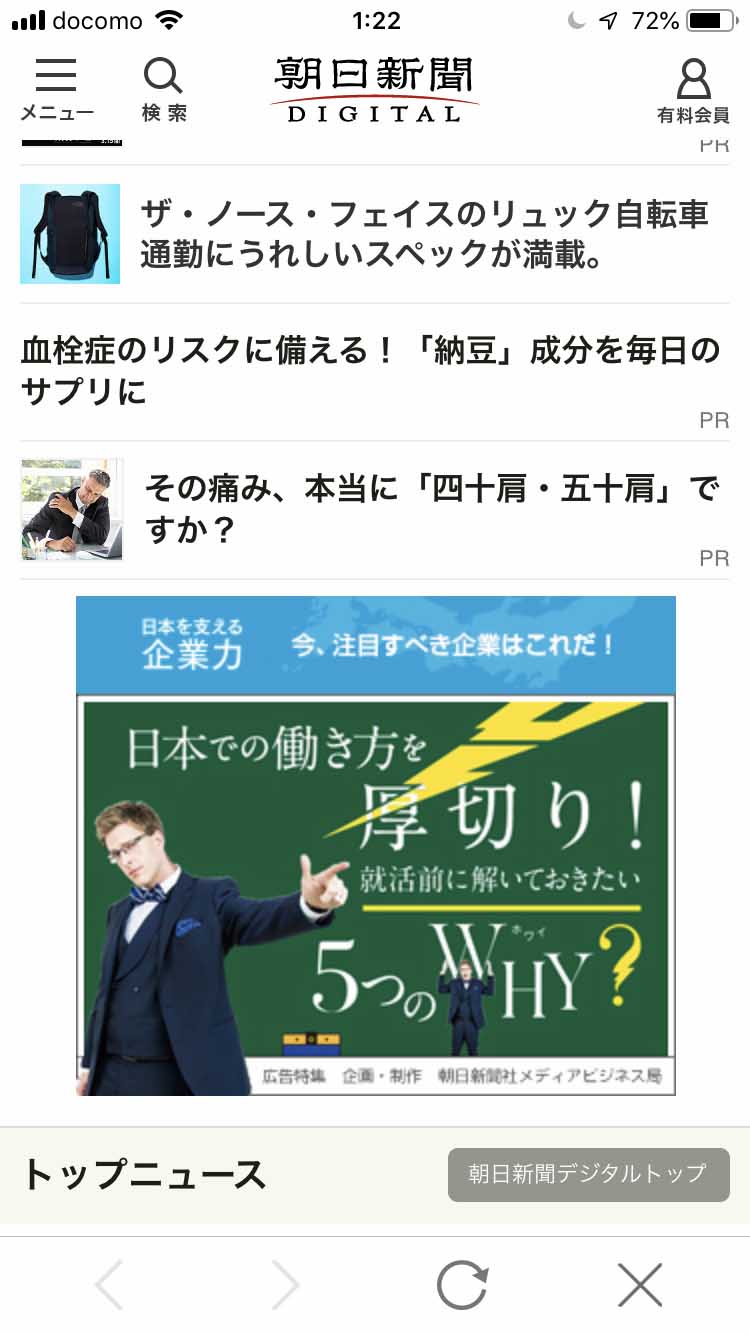Tap the shoulder pain article thumbnail
Screen dimensions: 750x1334
[x=70, y=509]
